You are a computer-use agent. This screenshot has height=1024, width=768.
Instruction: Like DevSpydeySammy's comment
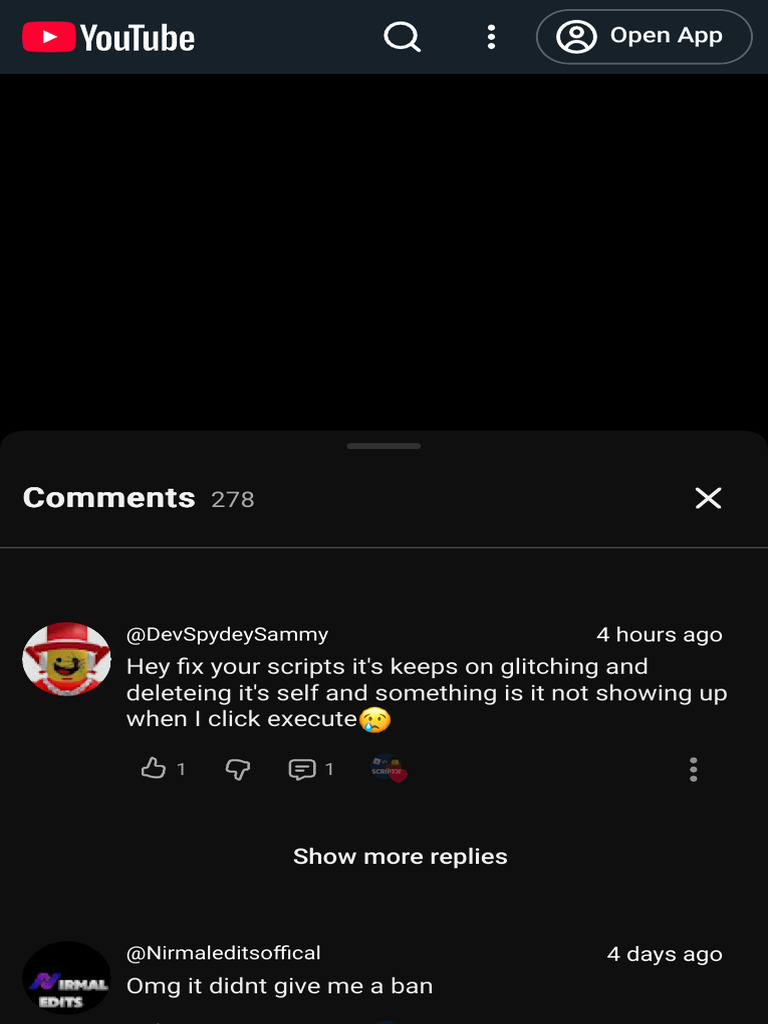pyautogui.click(x=153, y=768)
